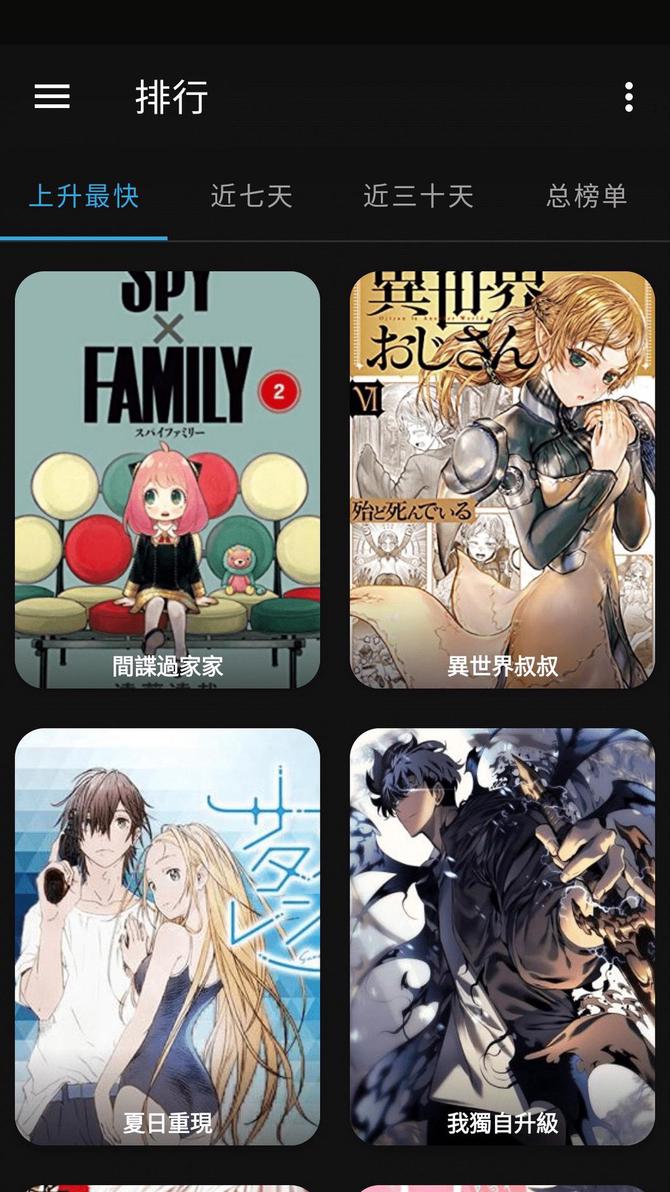Screen dimensions: 670x1192
Task: Open the 我獨自升級 manga card
Action: 502,936
